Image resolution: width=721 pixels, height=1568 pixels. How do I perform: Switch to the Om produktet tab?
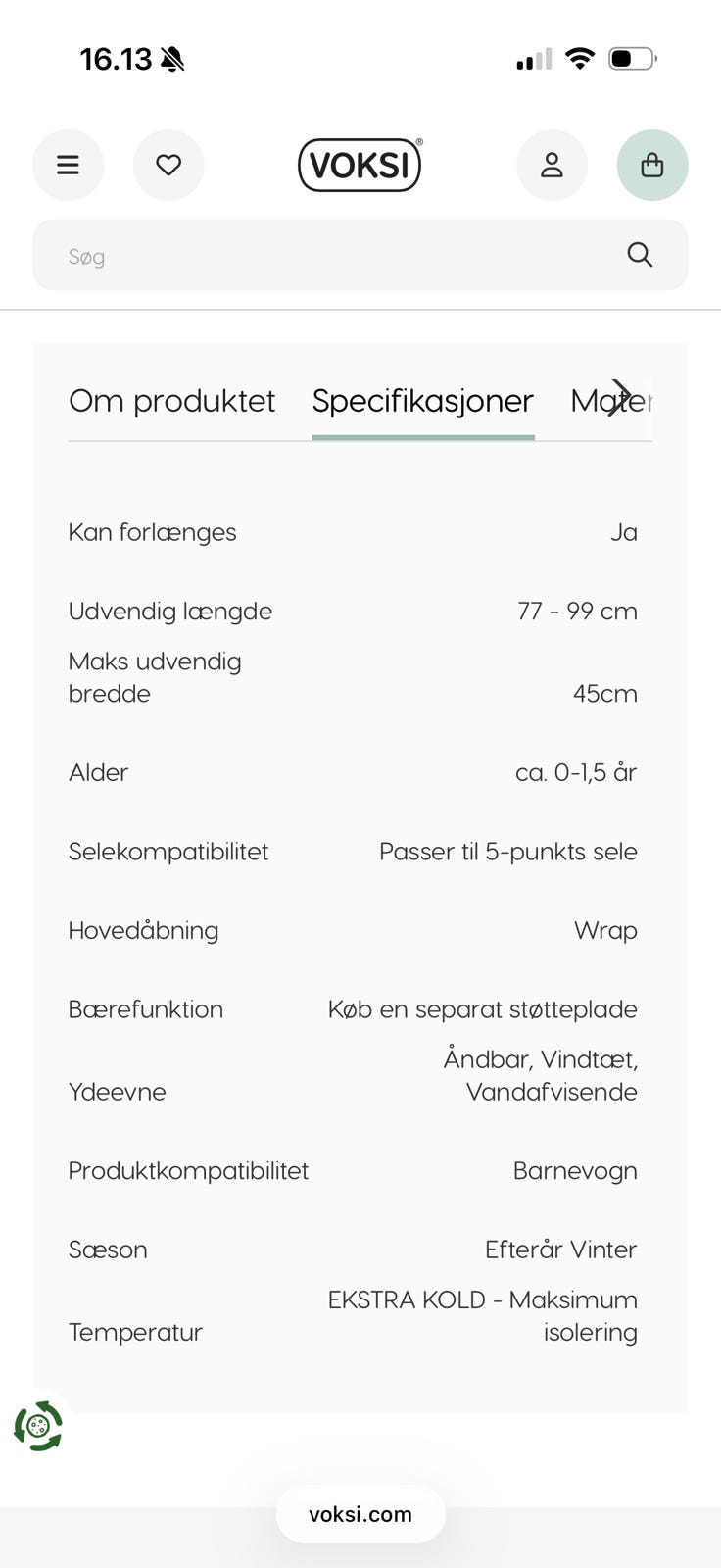[171, 401]
